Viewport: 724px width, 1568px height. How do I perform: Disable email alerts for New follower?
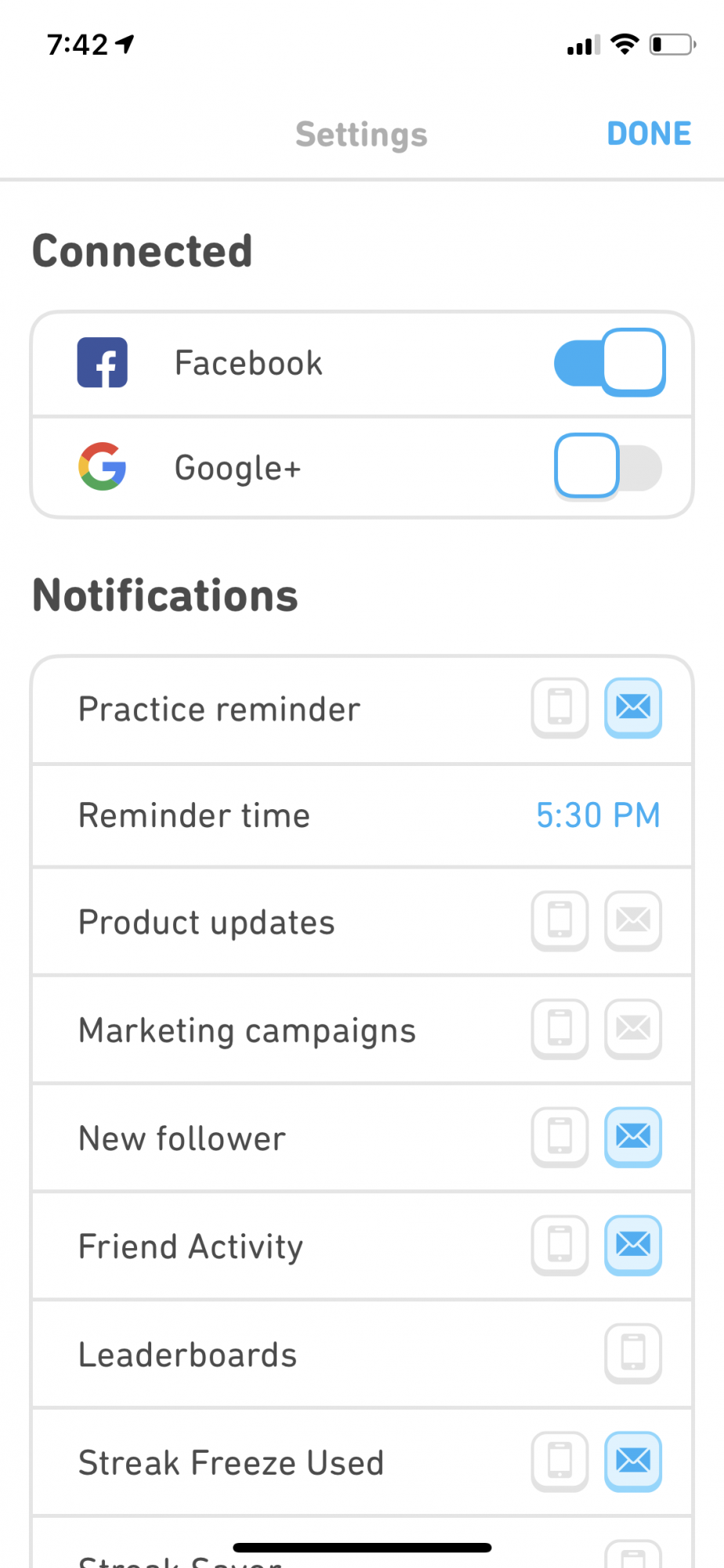(x=633, y=1137)
